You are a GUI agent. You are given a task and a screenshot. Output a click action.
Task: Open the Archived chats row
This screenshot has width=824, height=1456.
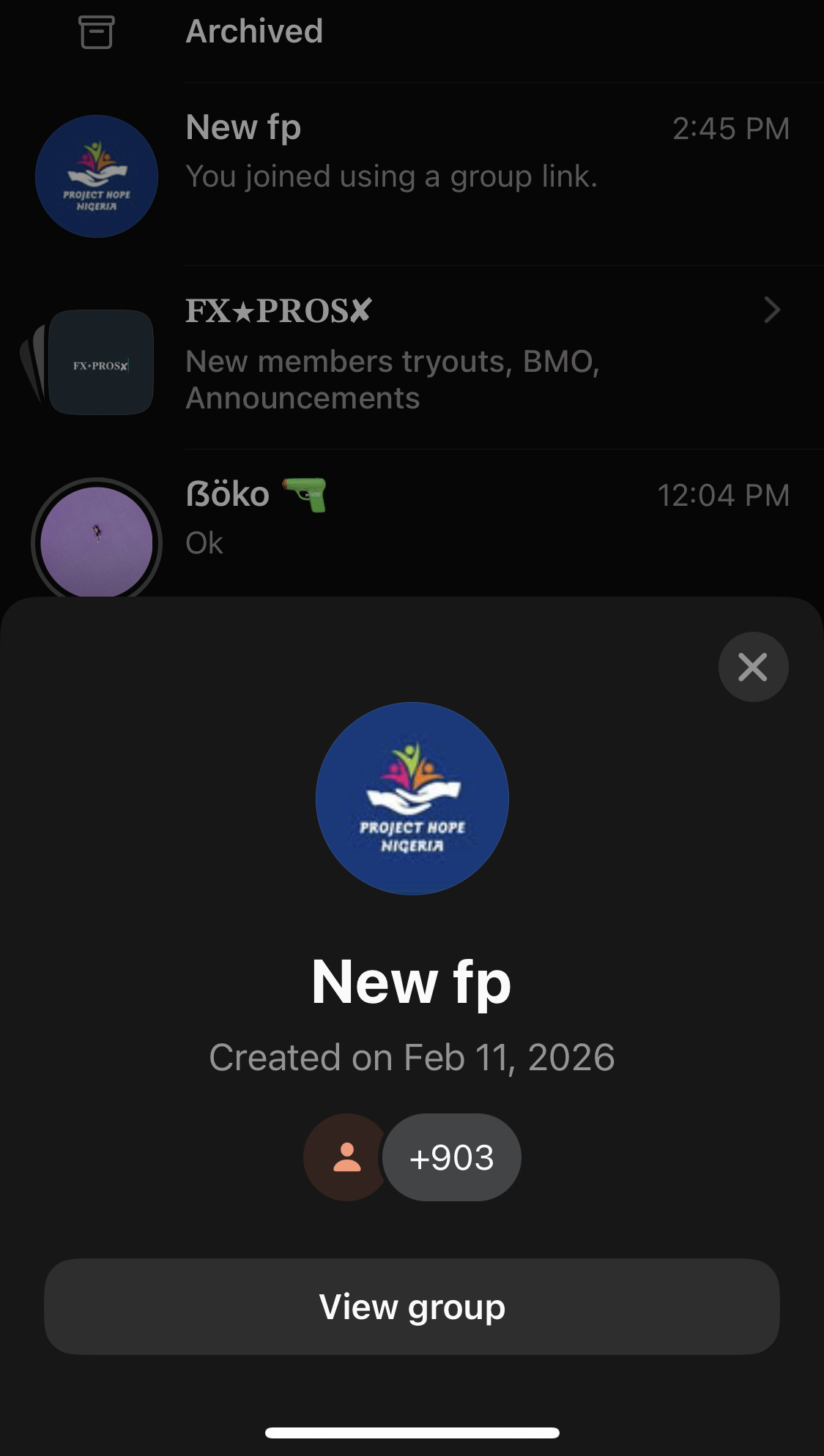coord(253,32)
